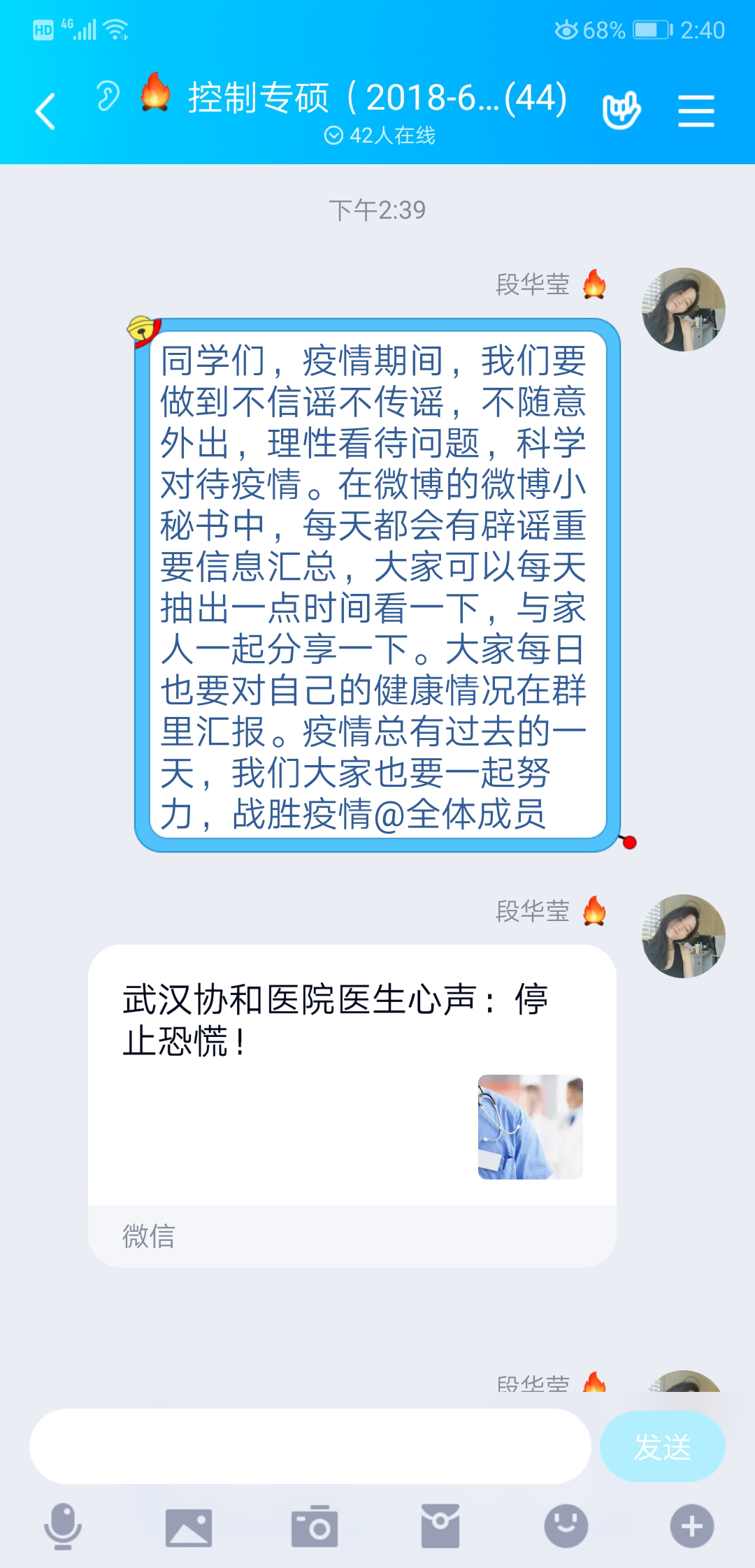
Task: Focus the message input field
Action: [x=310, y=1446]
